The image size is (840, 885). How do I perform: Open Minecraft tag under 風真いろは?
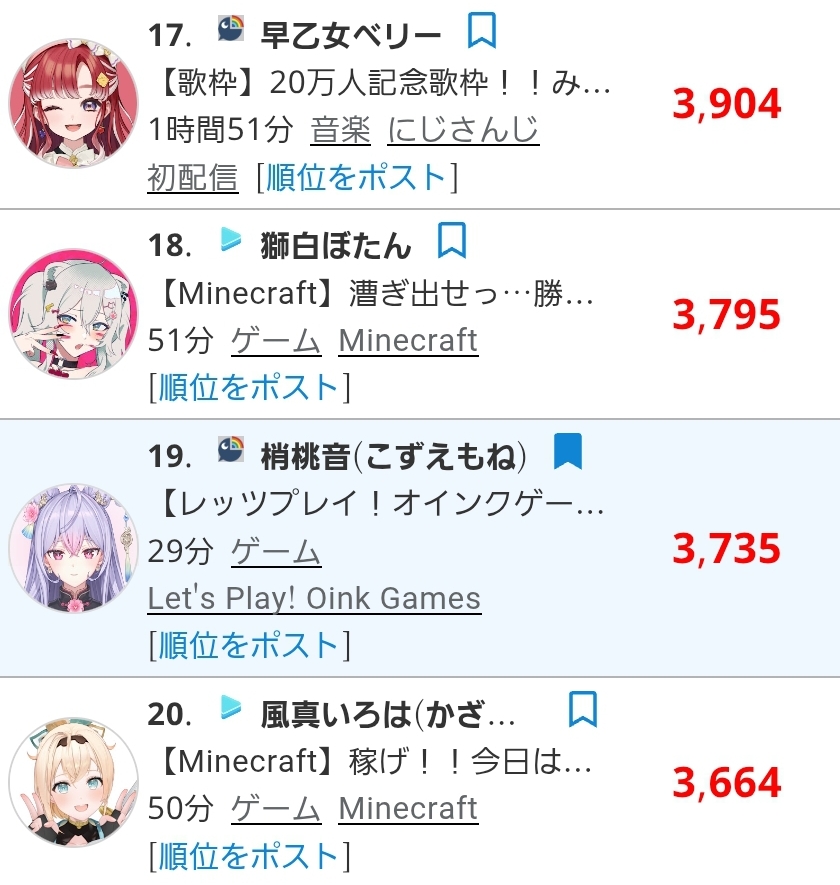click(x=408, y=808)
